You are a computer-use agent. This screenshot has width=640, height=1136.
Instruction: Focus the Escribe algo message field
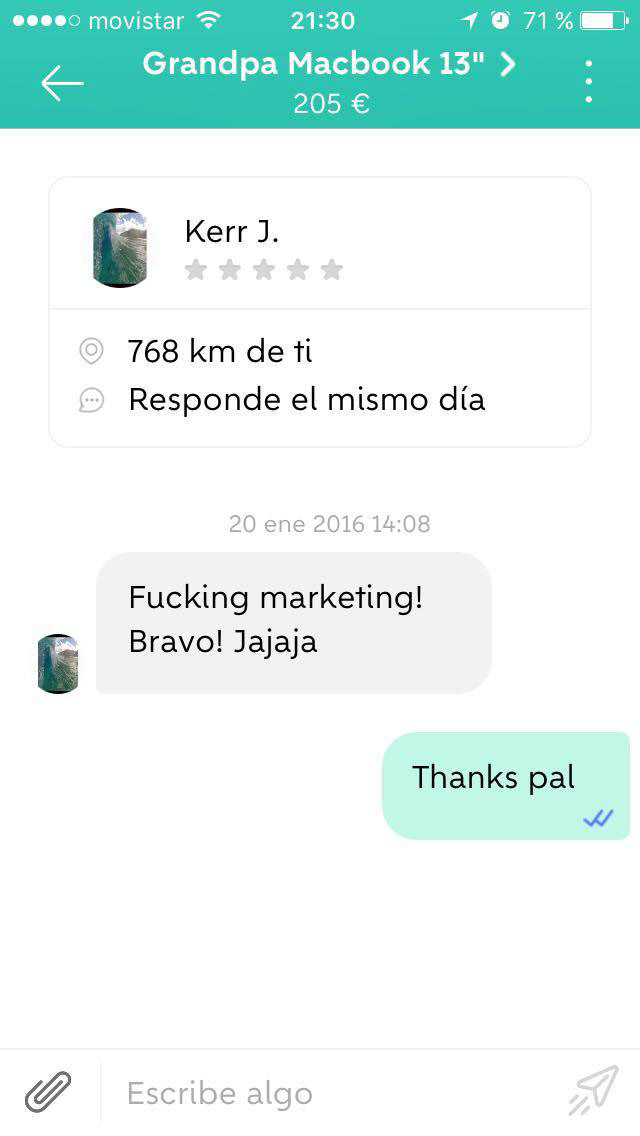(x=330, y=1093)
